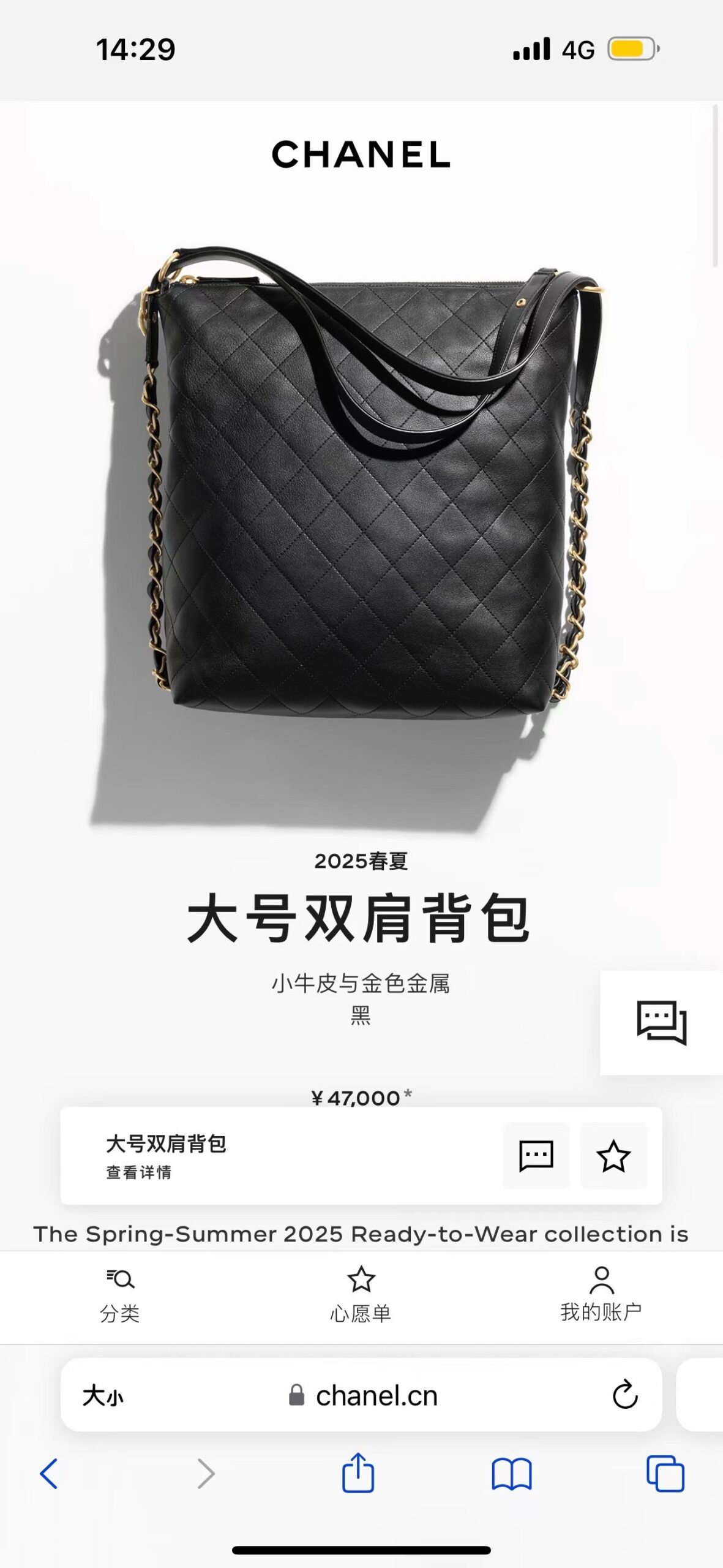Viewport: 723px width, 1568px height.
Task: Switch to the 心愿单 wishlist tab
Action: 361,1295
